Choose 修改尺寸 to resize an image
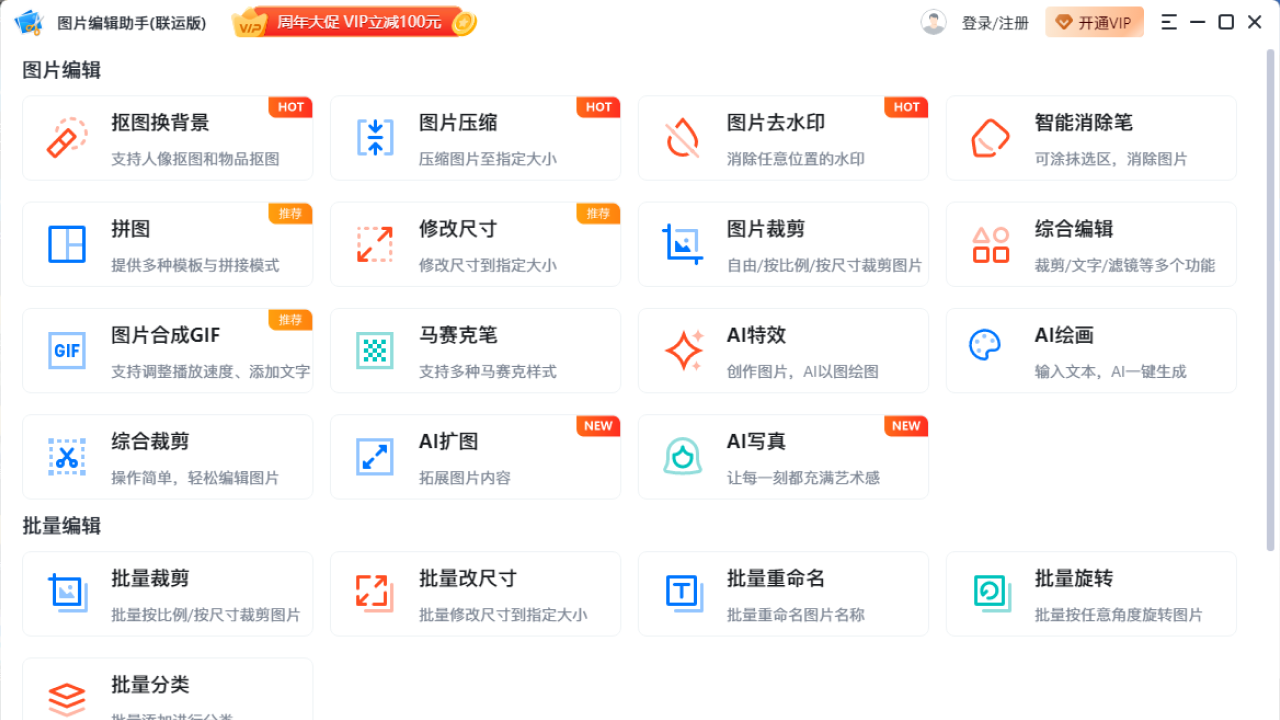This screenshot has height=720, width=1280. click(475, 244)
